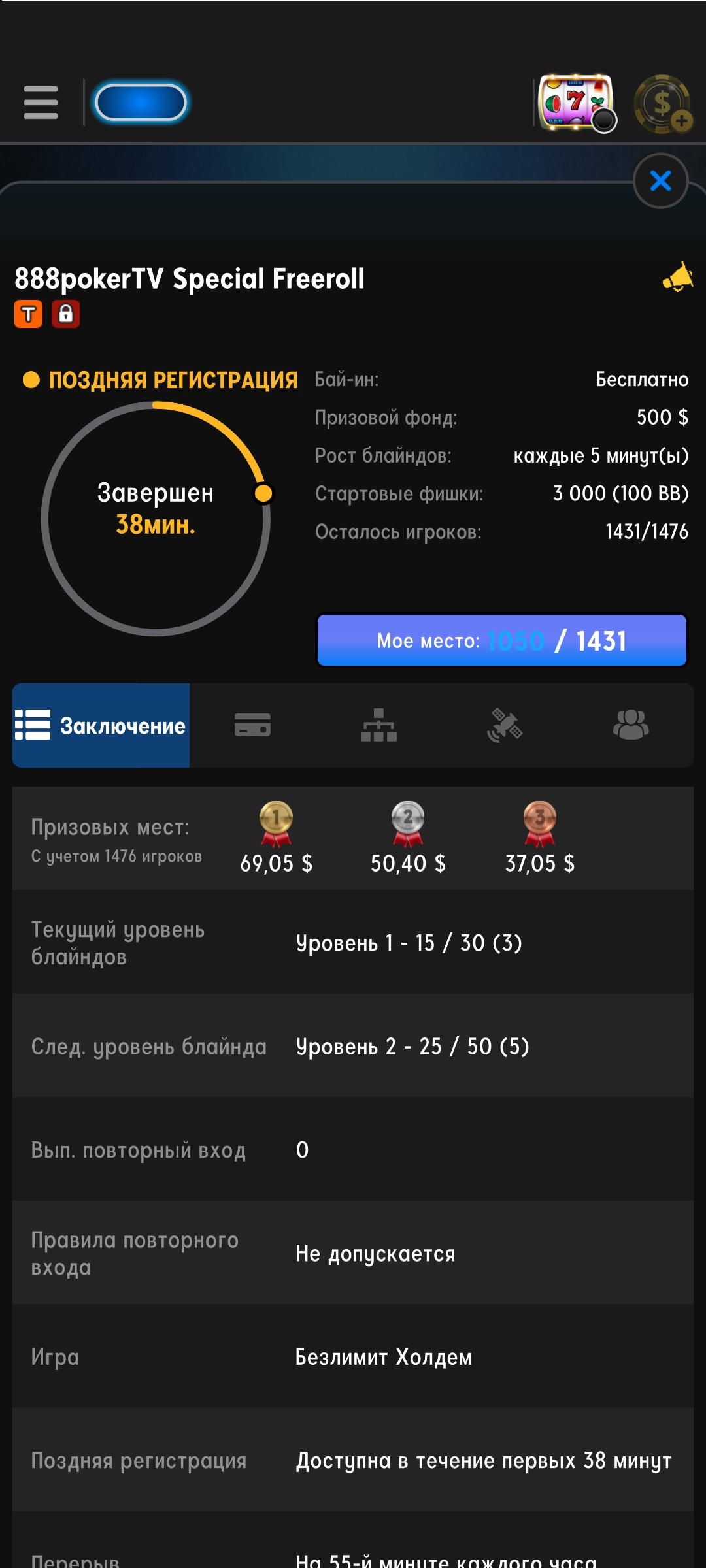Screen dimensions: 706x1568
Task: Select the Заключение summary tab
Action: [101, 725]
